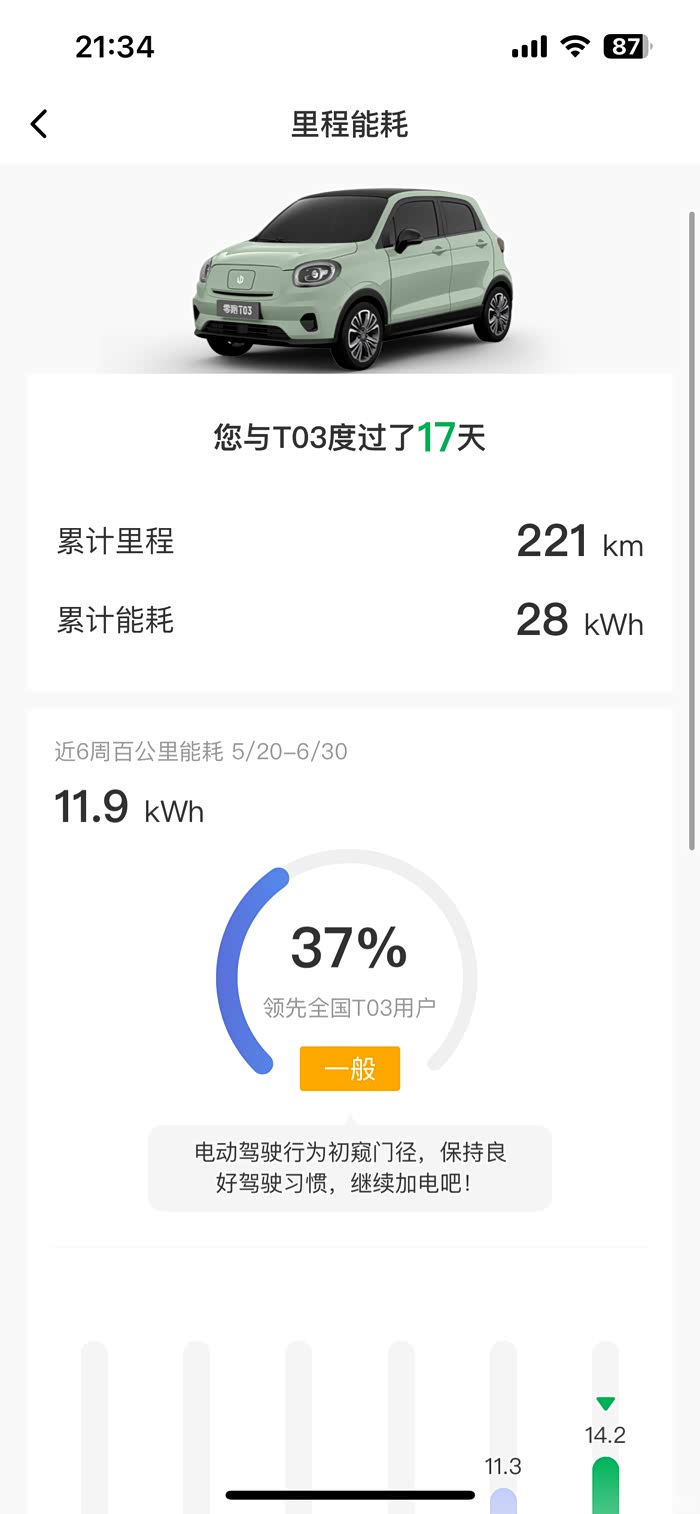Go back from the 里程能耗 page
The image size is (700, 1514).
tap(39, 124)
